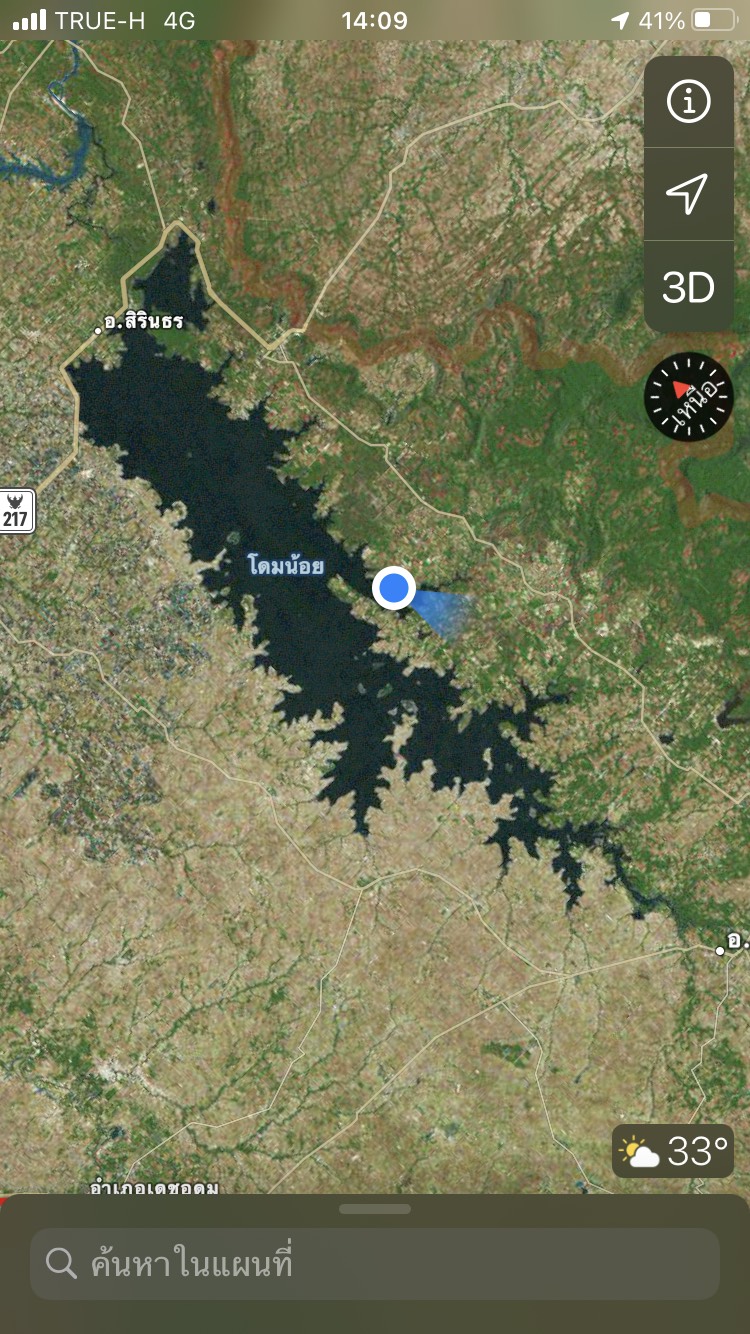The width and height of the screenshot is (750, 1334).
Task: Switch the map to 3D view
Action: [688, 287]
